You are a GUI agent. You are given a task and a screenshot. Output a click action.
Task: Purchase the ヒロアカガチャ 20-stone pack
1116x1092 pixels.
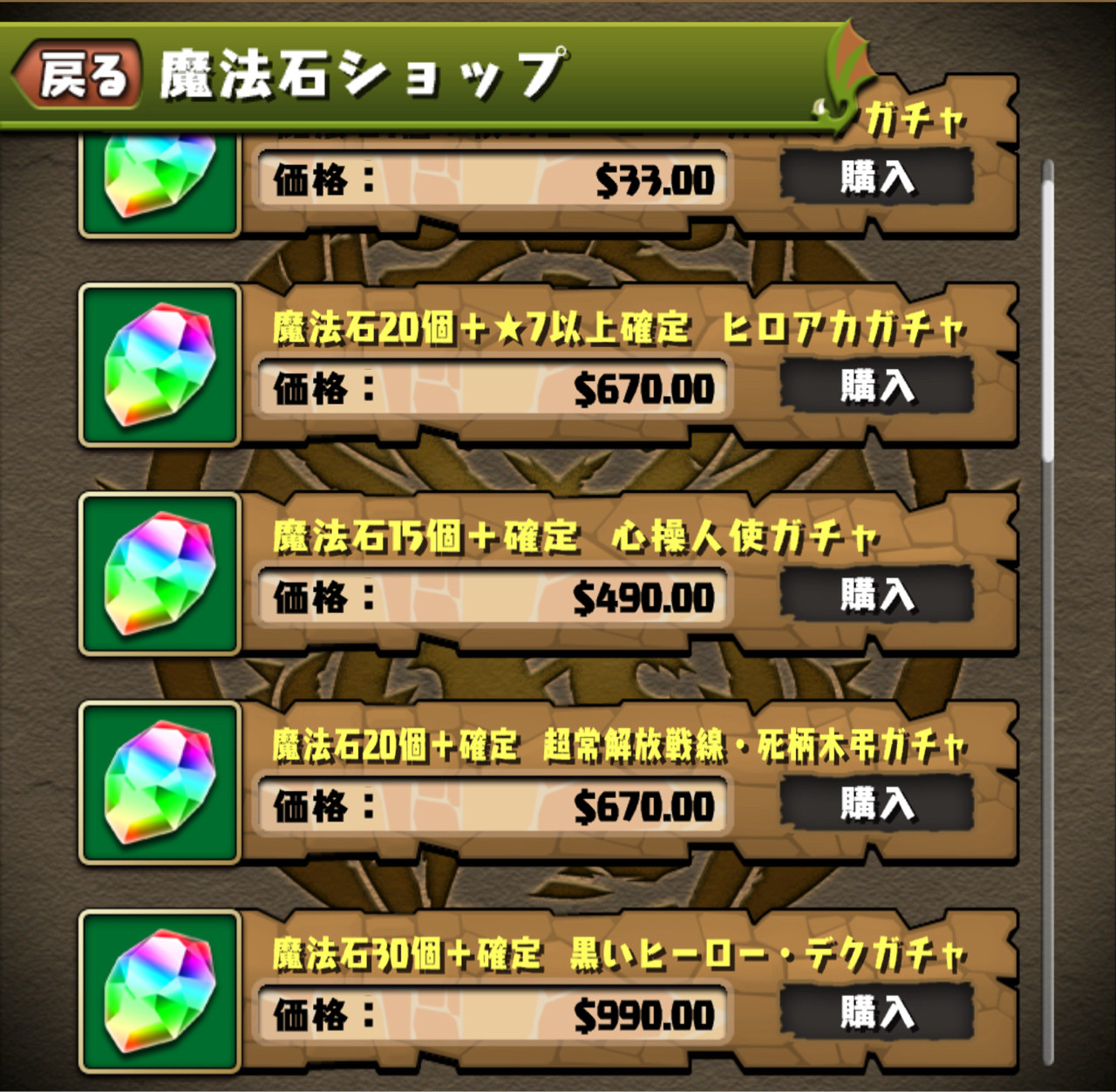tap(876, 386)
